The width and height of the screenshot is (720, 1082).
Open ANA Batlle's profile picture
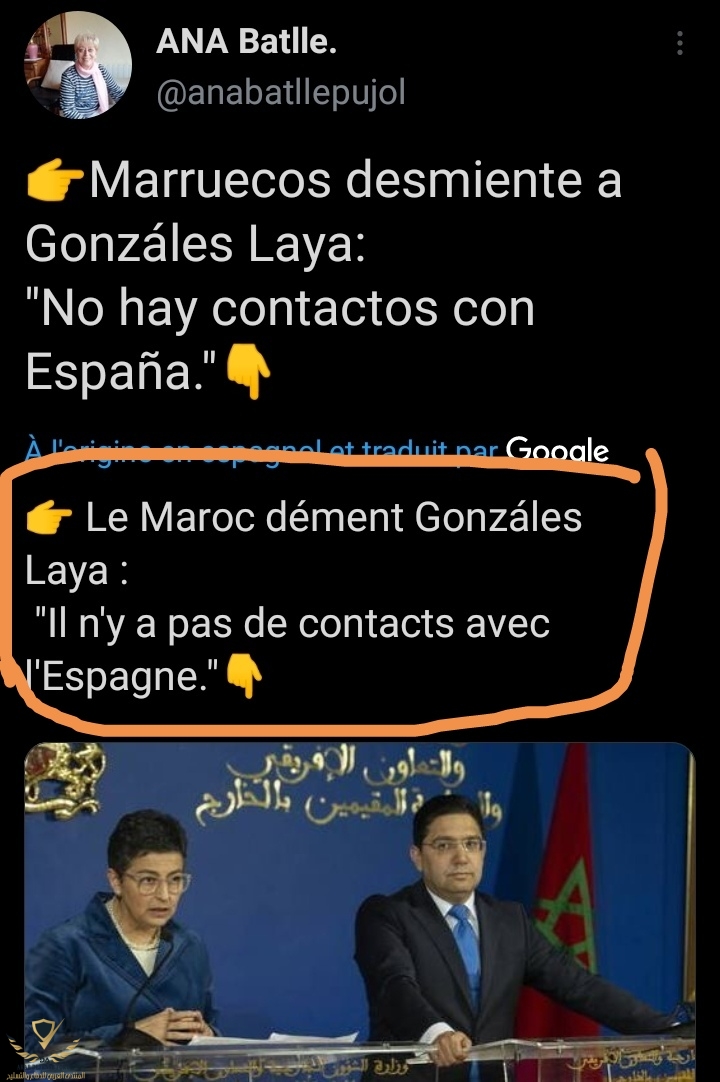77,68
